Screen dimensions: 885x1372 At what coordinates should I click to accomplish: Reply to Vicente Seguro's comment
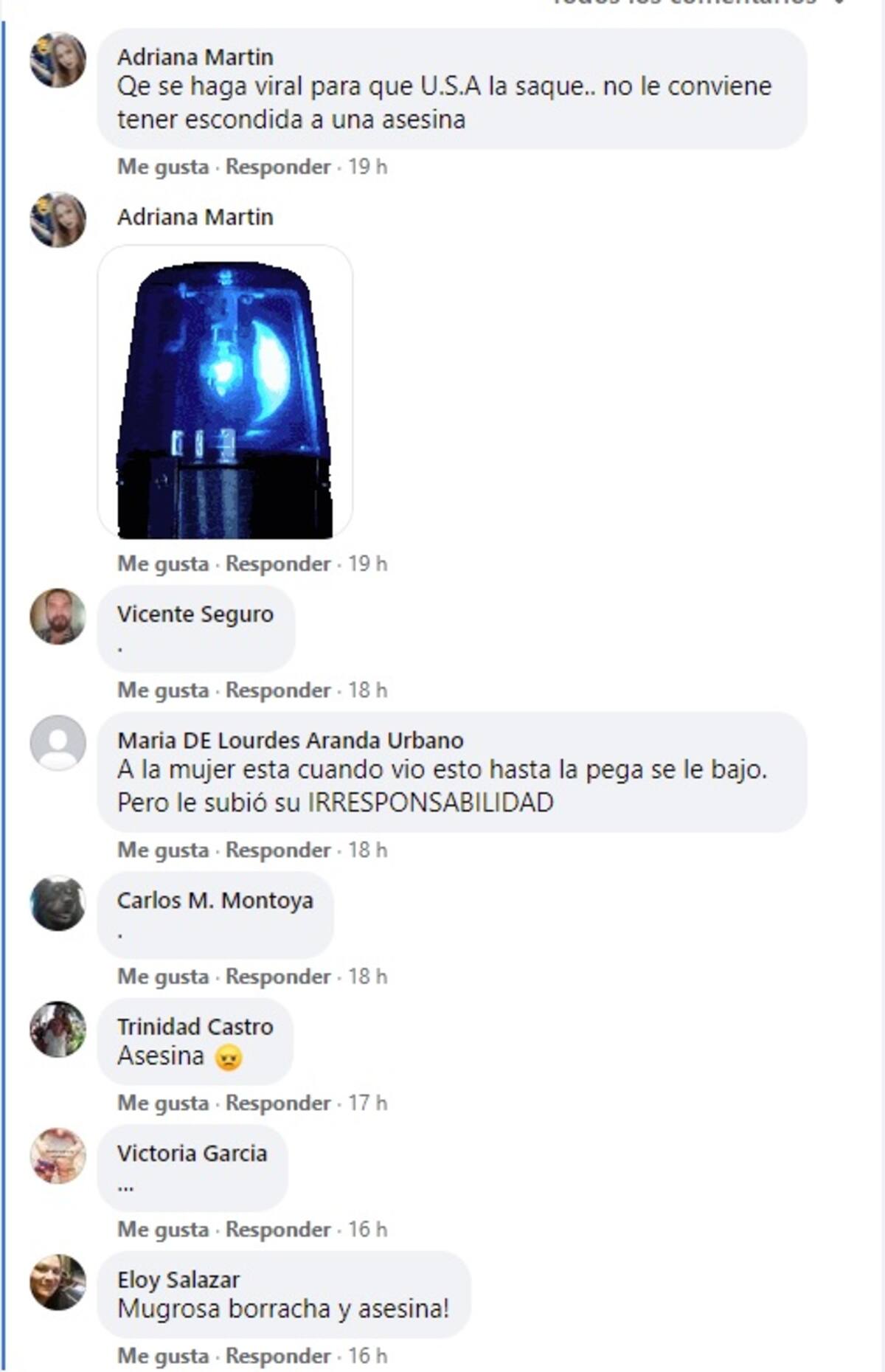coord(277,690)
